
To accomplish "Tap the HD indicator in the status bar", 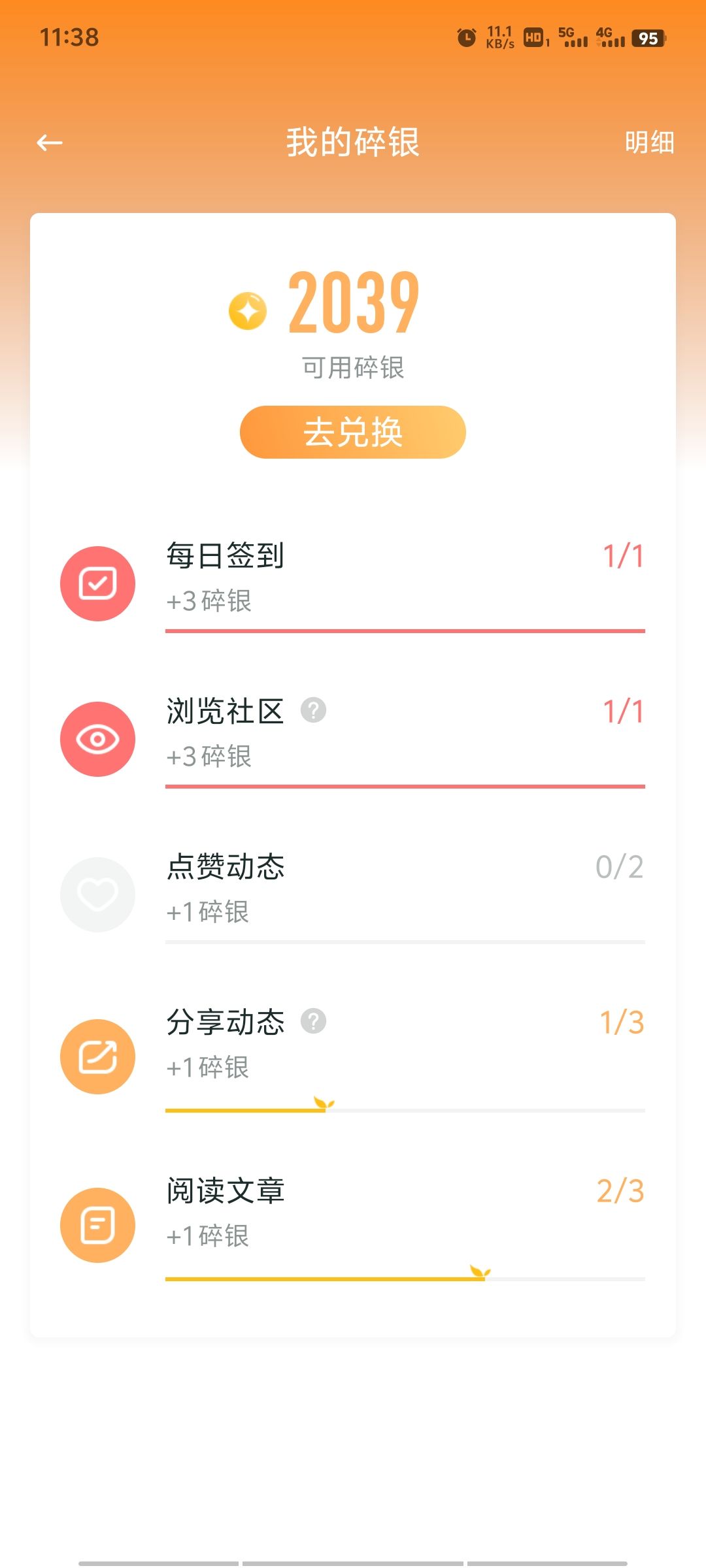I will click(x=533, y=37).
